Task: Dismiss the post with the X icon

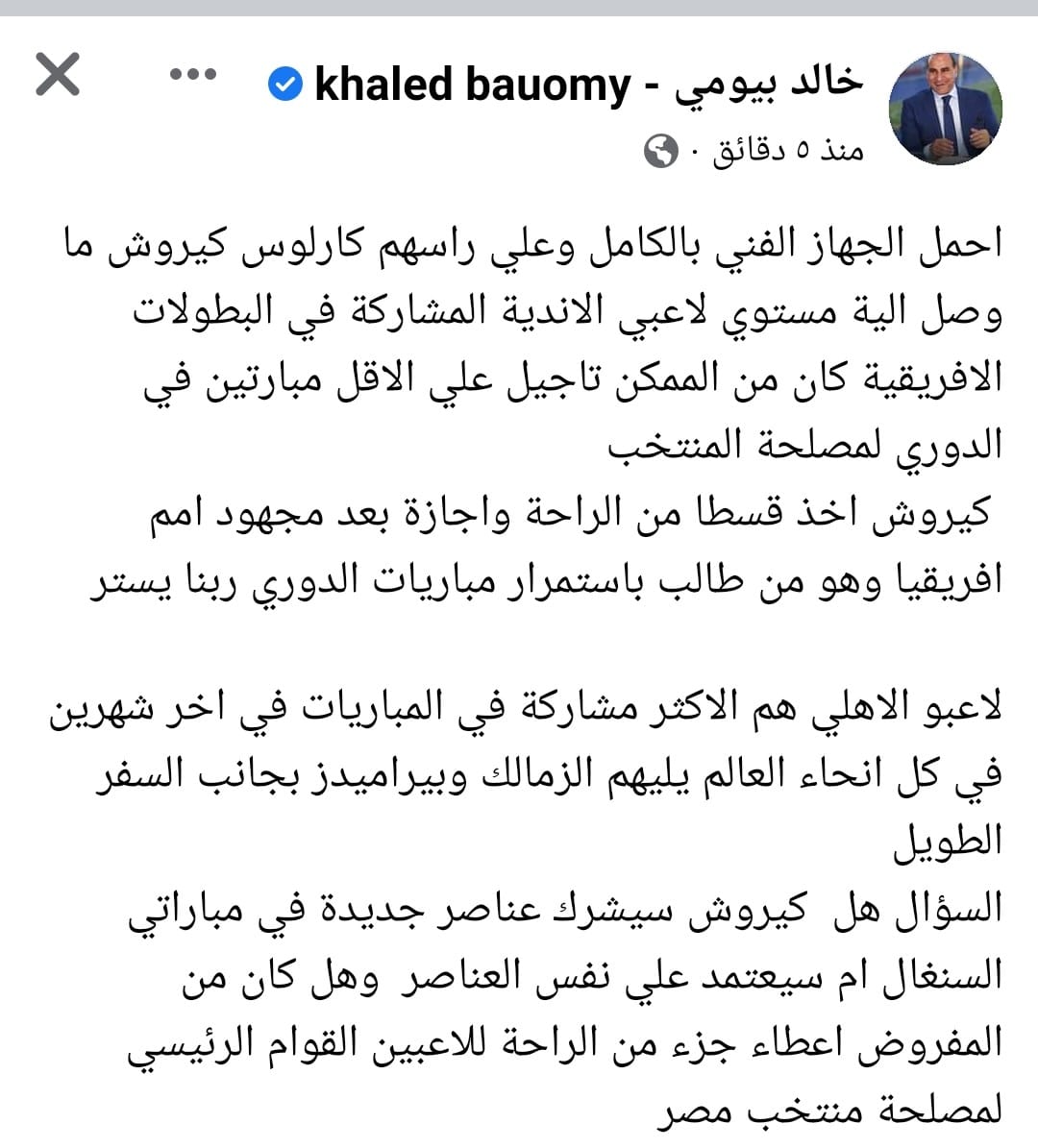Action: [x=58, y=74]
